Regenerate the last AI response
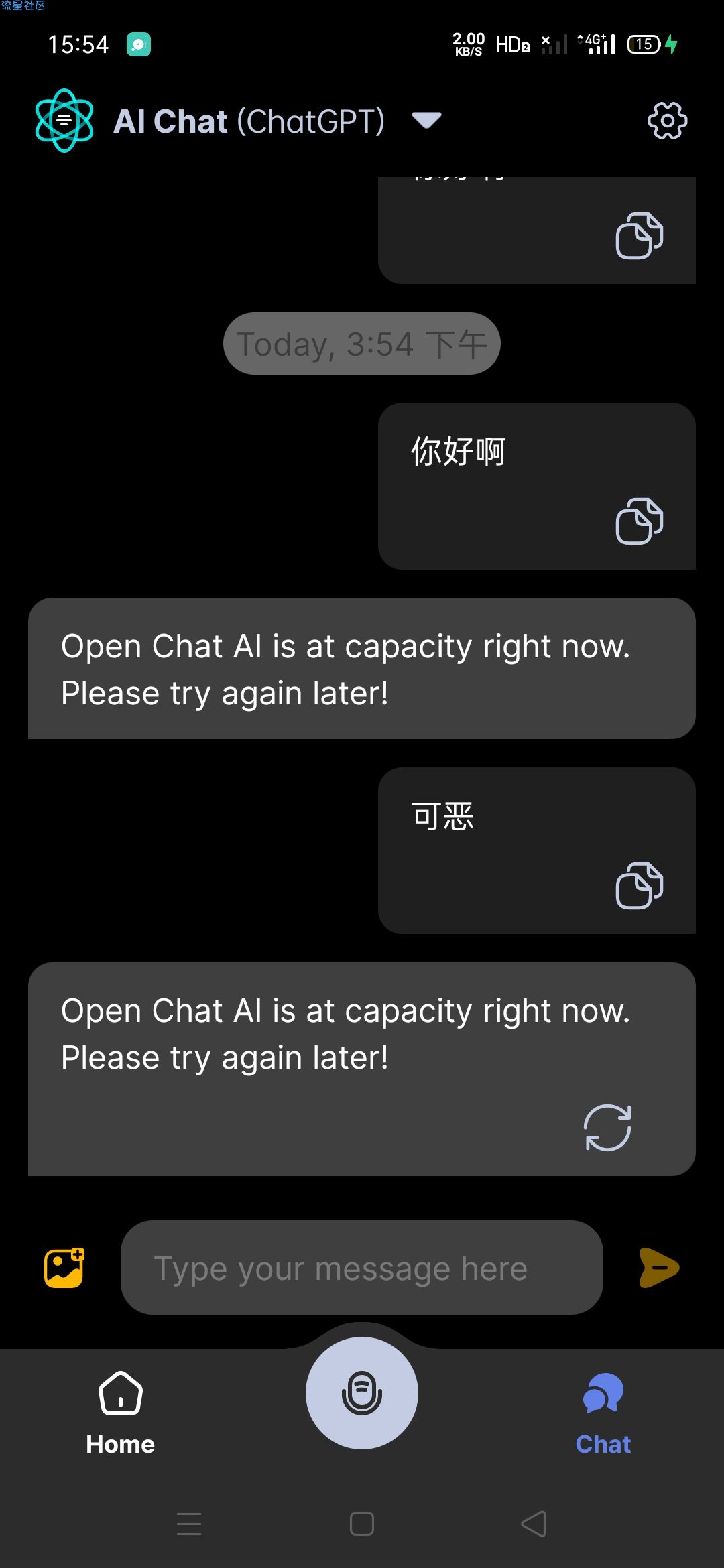This screenshot has height=1568, width=724. tap(607, 1128)
